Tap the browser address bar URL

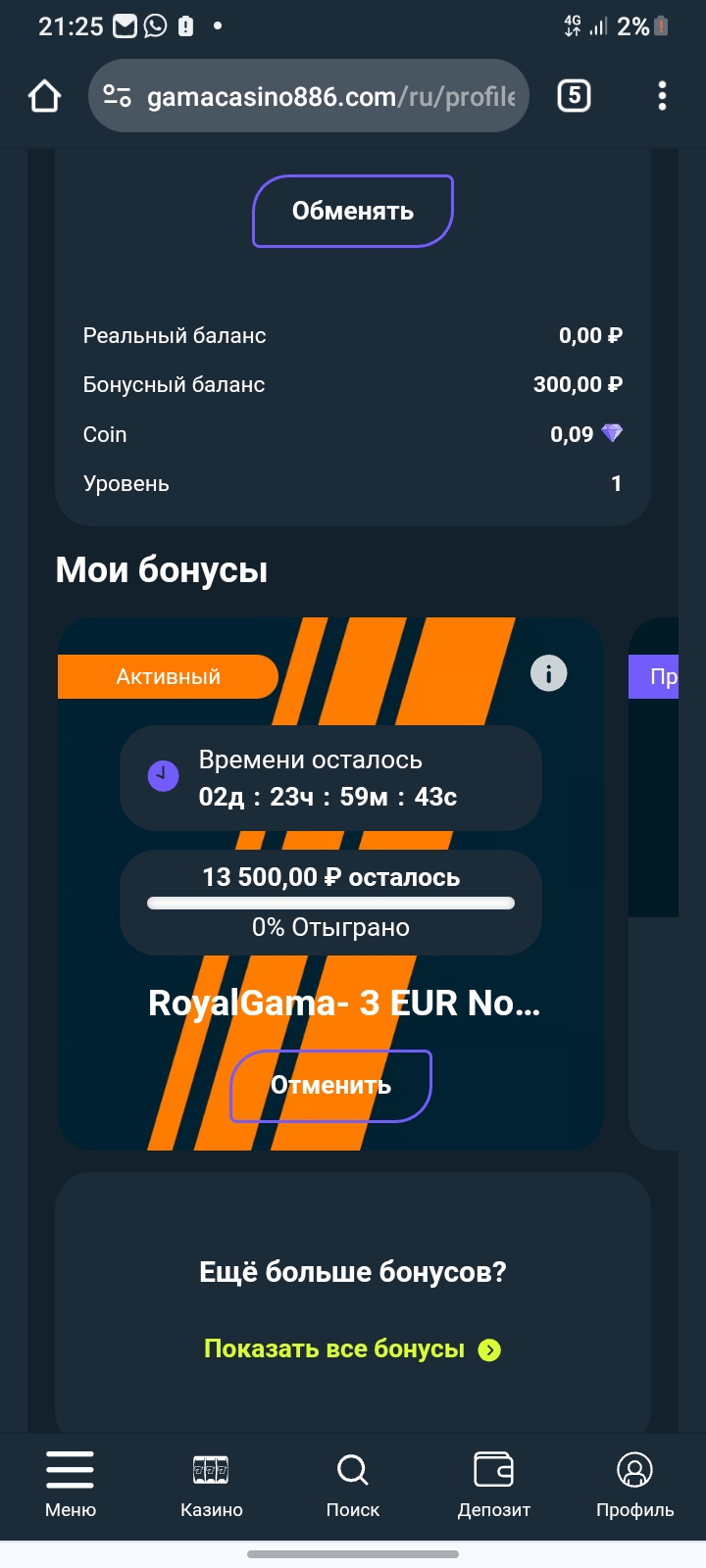pyautogui.click(x=331, y=96)
